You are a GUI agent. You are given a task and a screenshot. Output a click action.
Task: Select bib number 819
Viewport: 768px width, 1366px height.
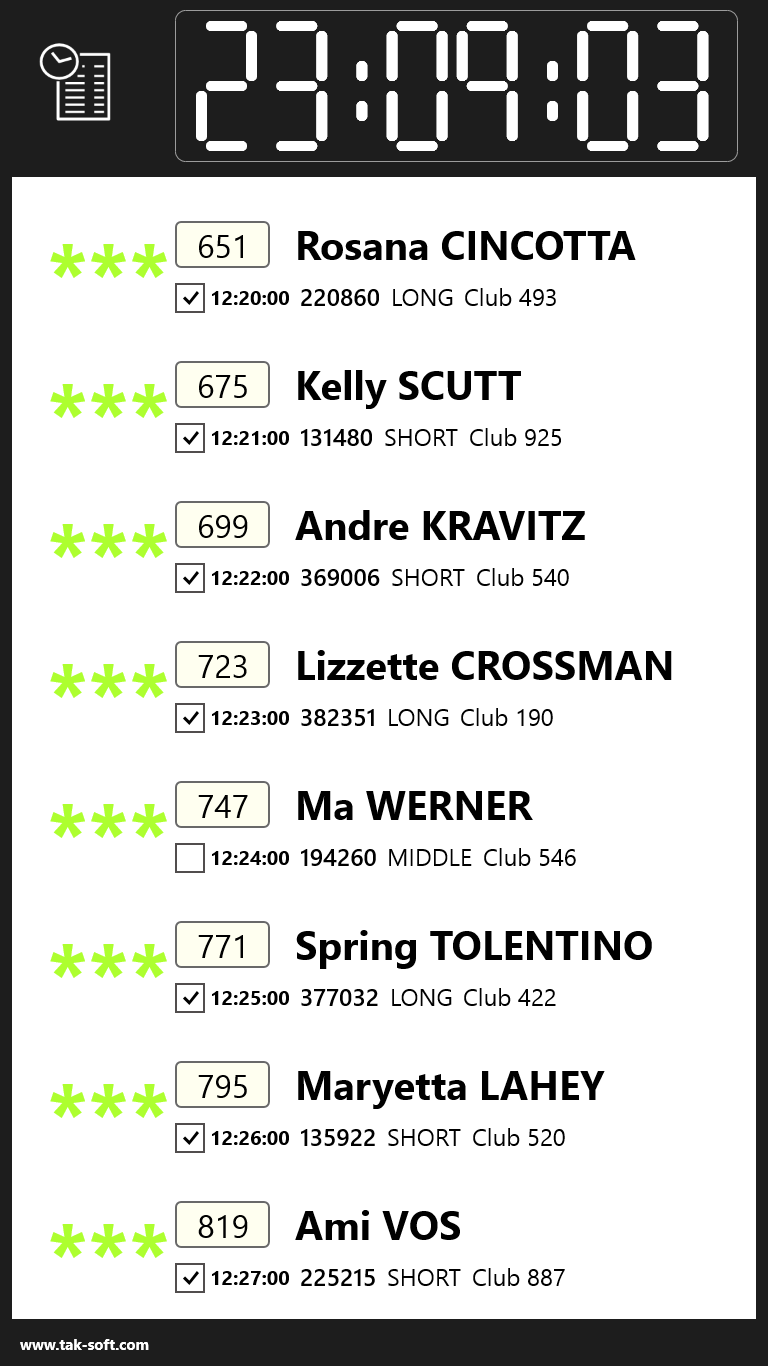pos(223,1225)
